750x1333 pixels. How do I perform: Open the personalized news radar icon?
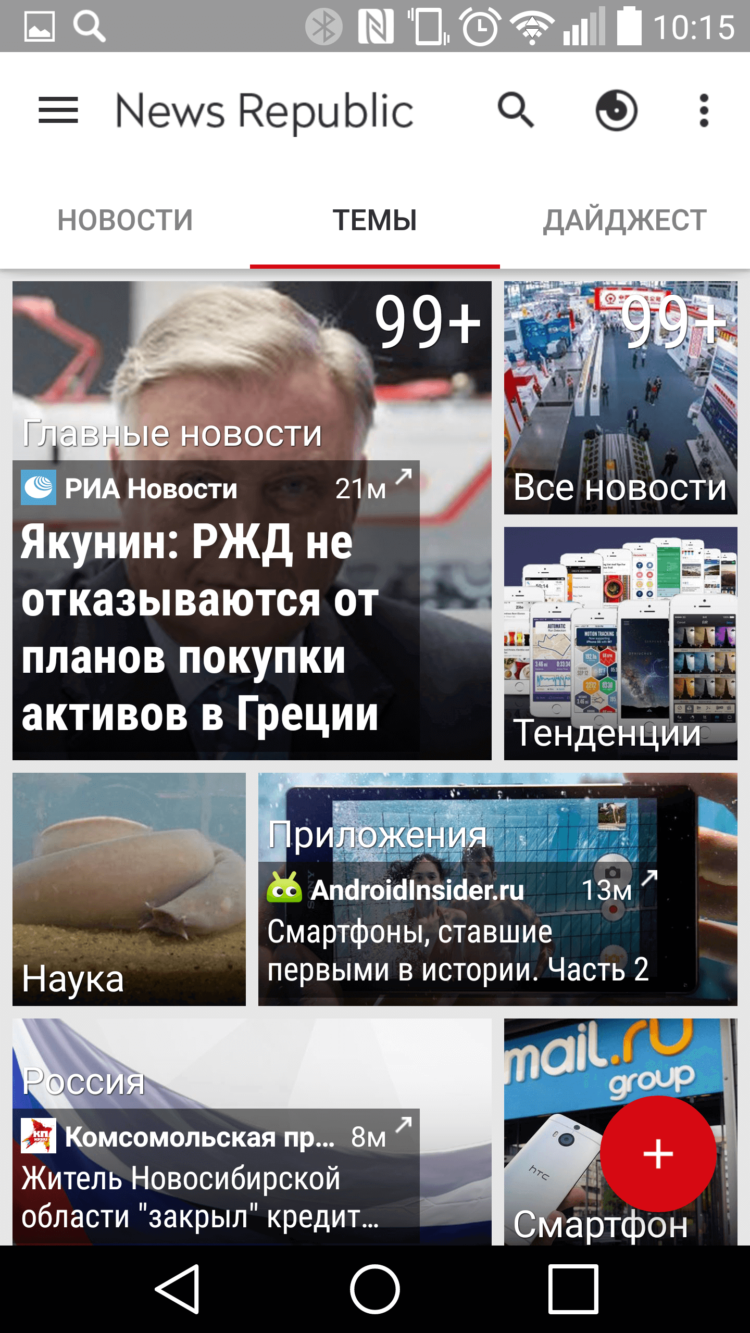pos(616,110)
